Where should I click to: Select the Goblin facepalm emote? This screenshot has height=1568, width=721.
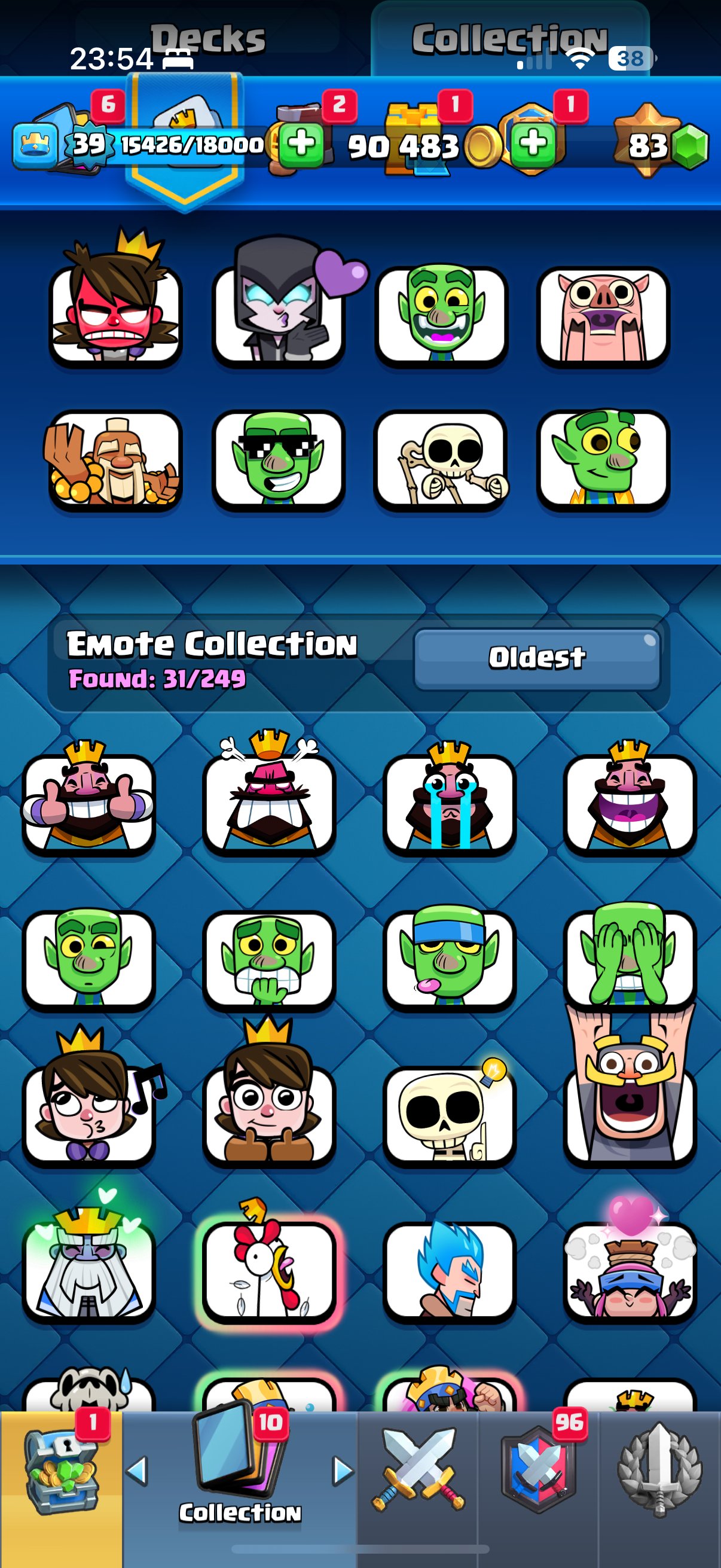coord(629,958)
